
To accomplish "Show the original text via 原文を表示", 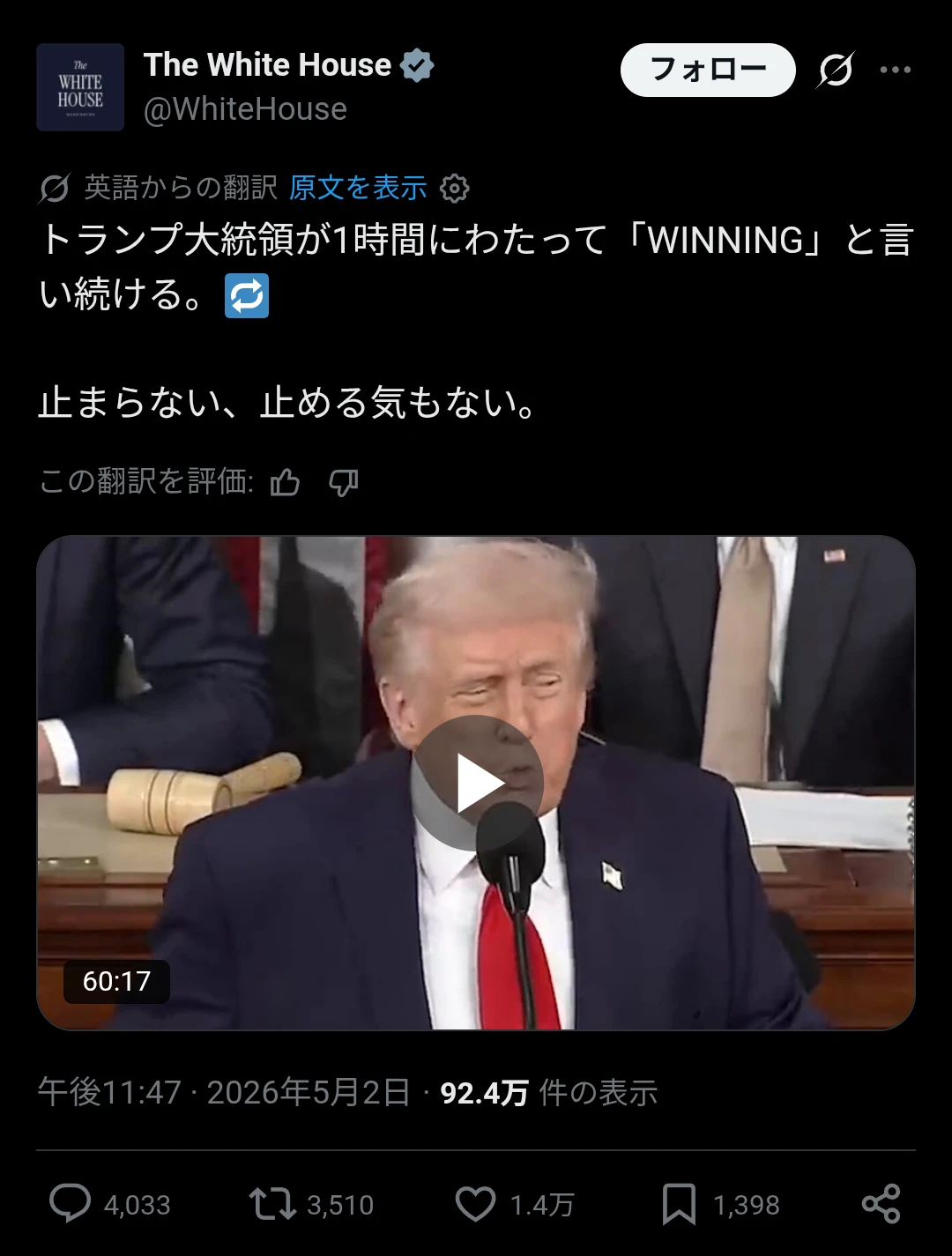I will [x=358, y=188].
